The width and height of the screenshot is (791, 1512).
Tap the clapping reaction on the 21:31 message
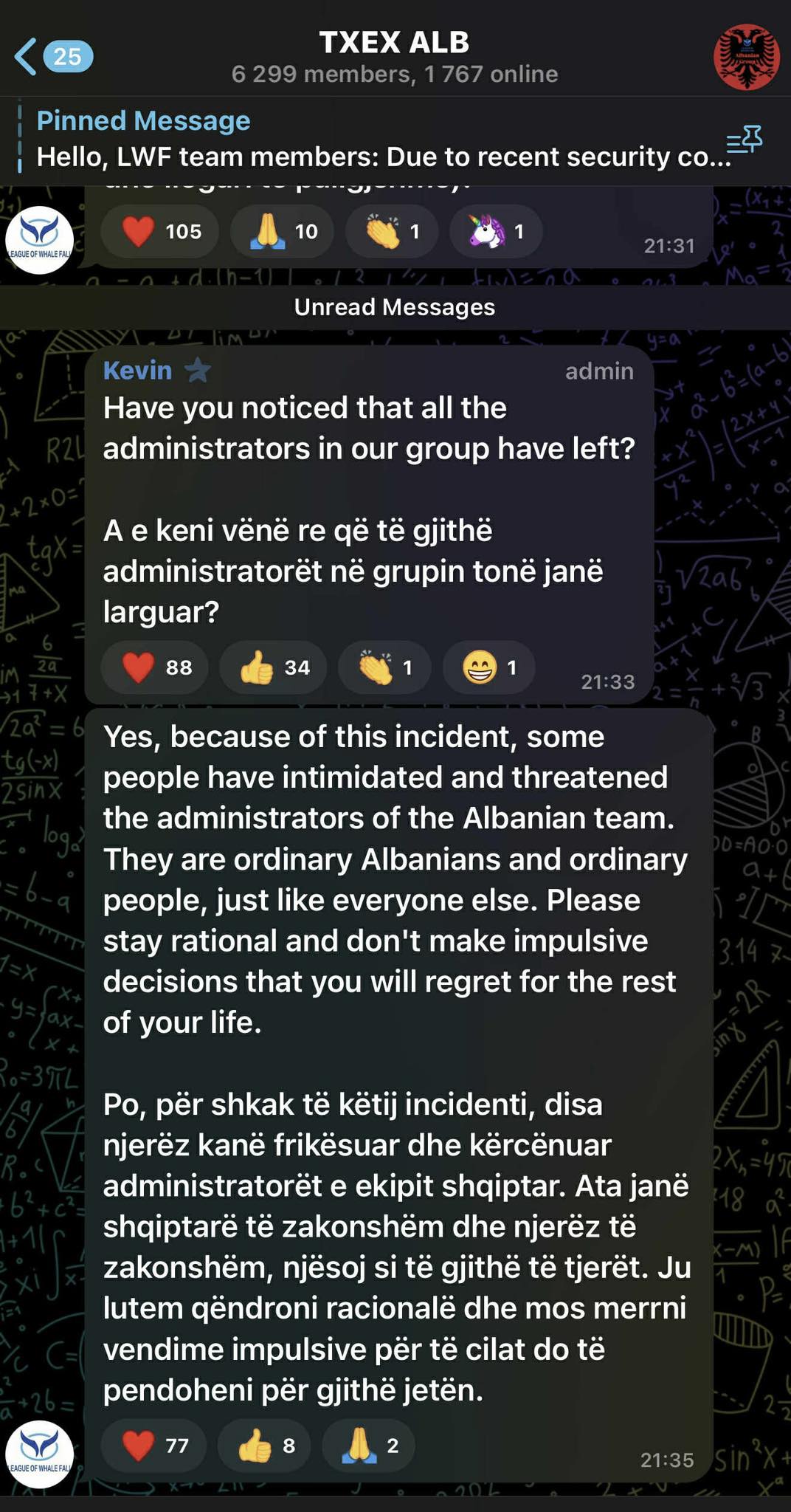[x=392, y=231]
